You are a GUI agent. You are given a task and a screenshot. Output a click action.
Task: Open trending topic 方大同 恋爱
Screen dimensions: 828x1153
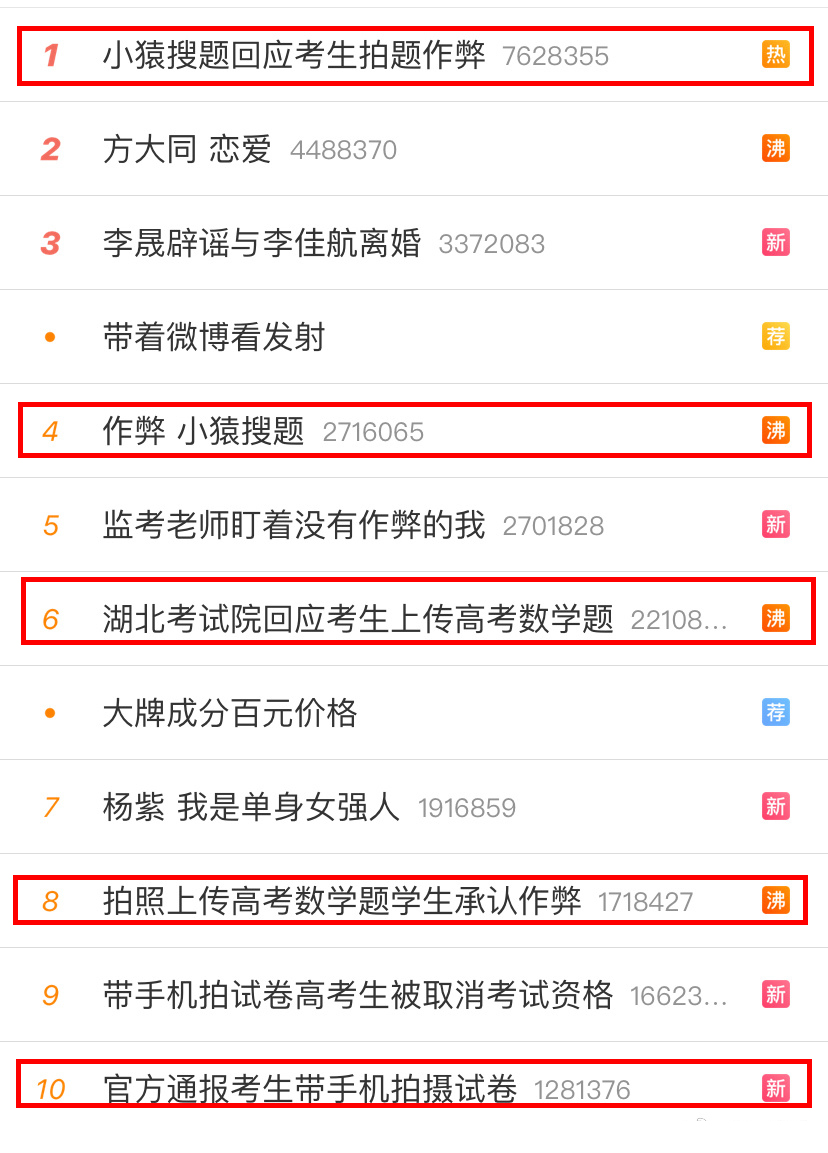coord(187,149)
